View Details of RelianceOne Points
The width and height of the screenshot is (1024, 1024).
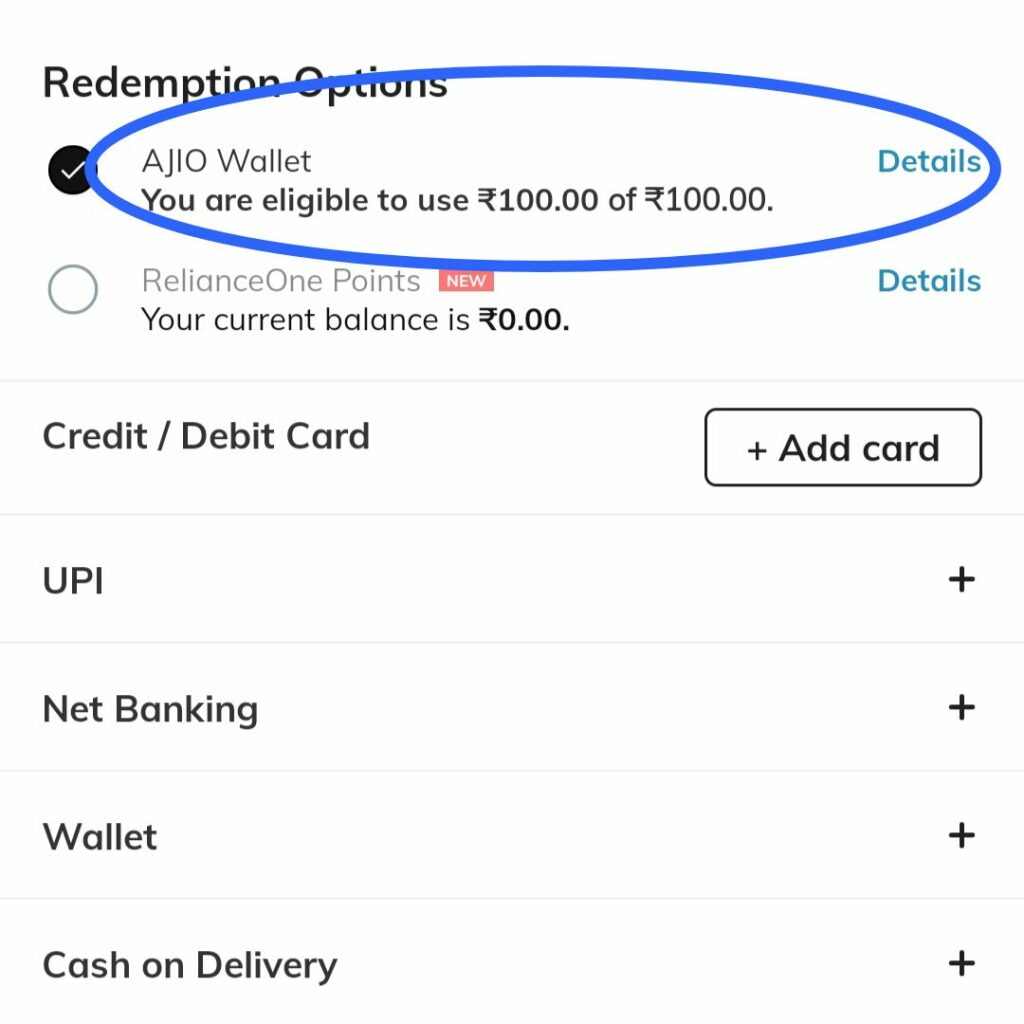pos(928,281)
